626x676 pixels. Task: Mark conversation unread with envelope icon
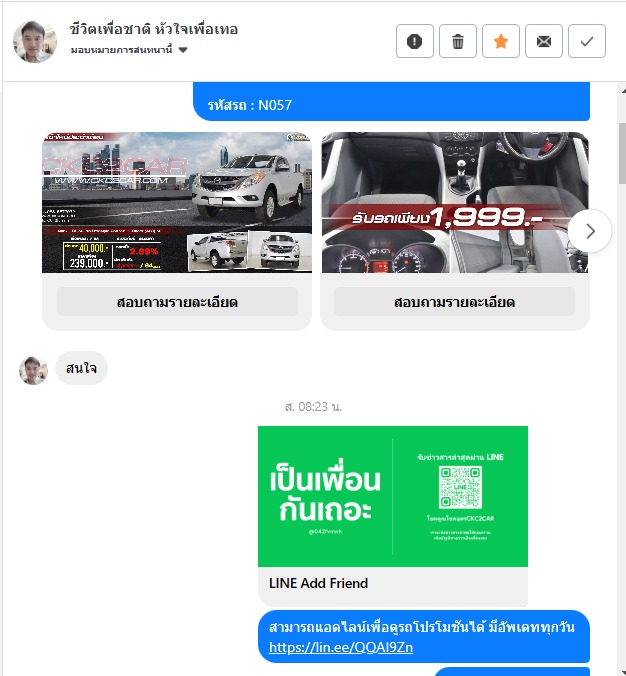(544, 41)
